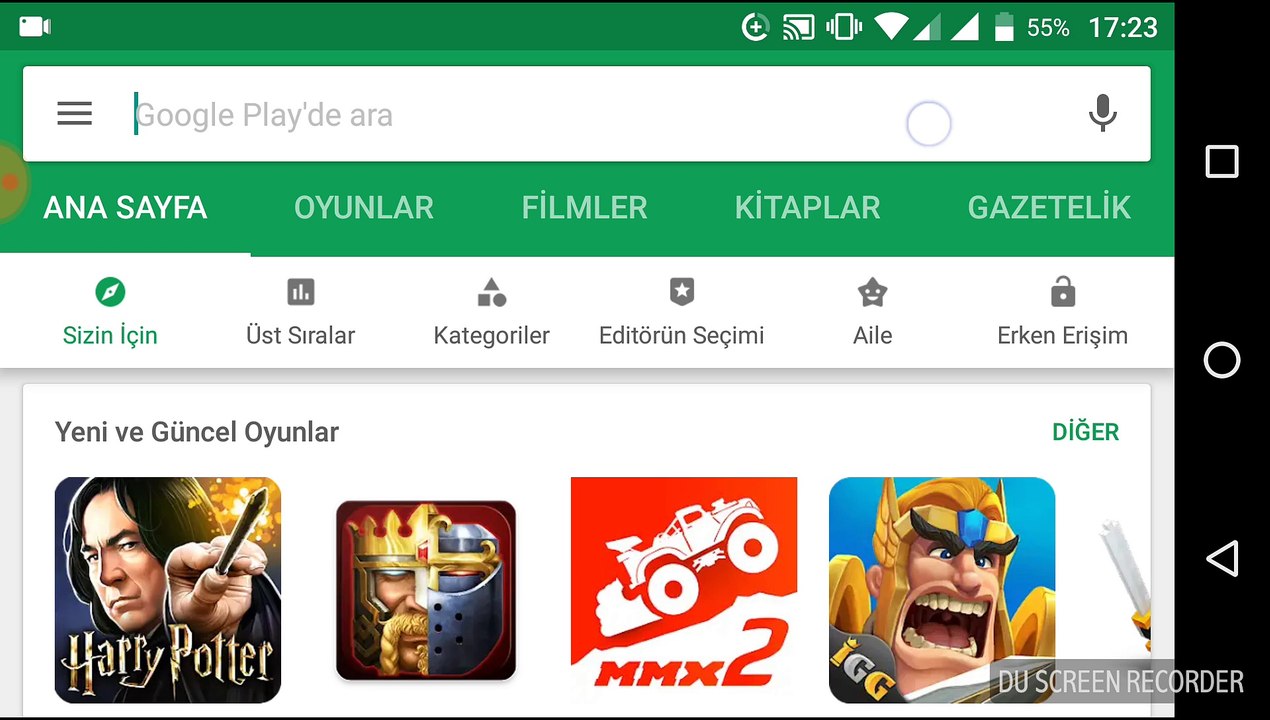Switch to the OYUNLAR tab
Screen dimensions: 1270x720
pyautogui.click(x=364, y=207)
